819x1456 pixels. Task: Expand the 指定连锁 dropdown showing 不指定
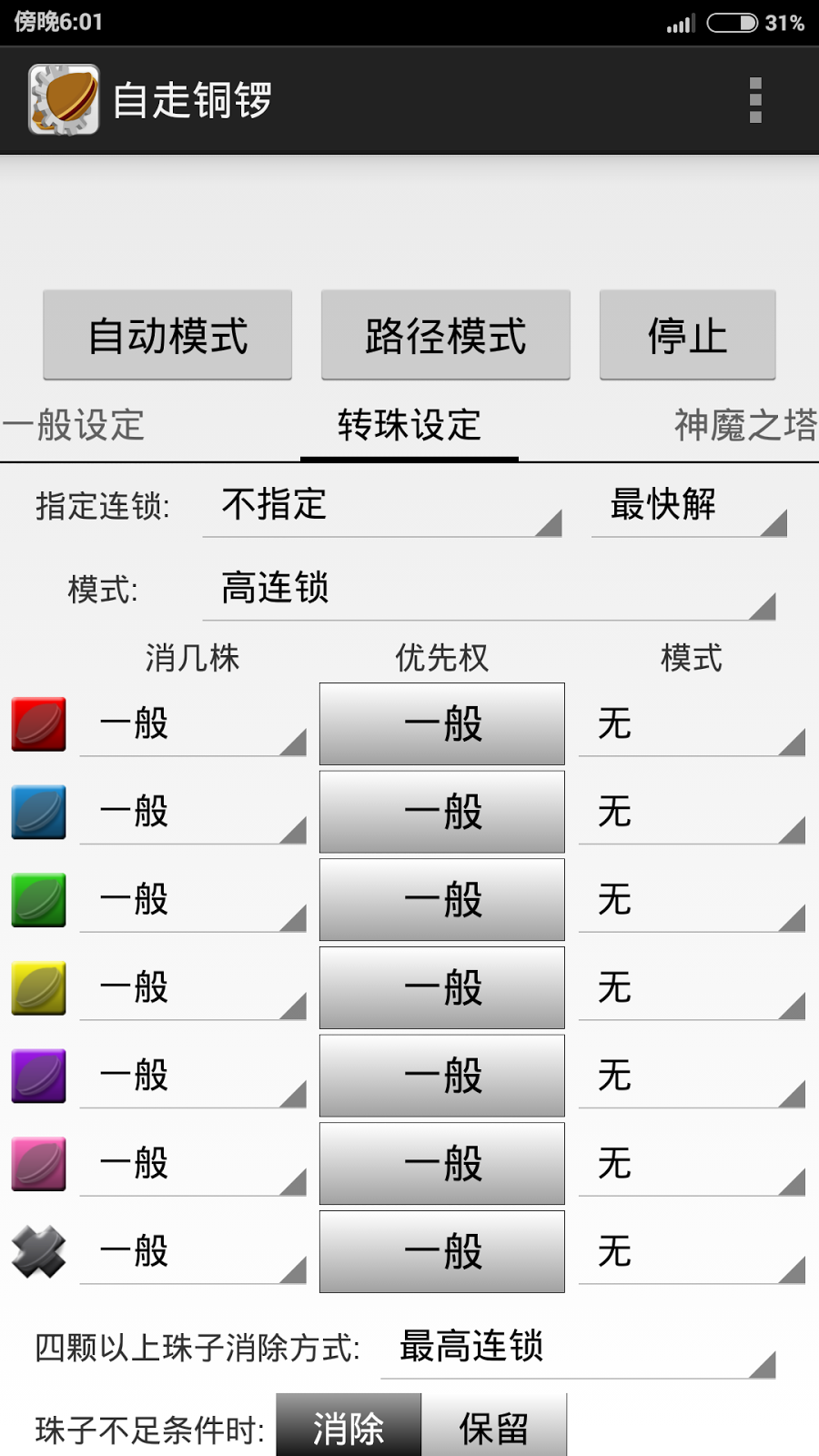click(x=382, y=506)
